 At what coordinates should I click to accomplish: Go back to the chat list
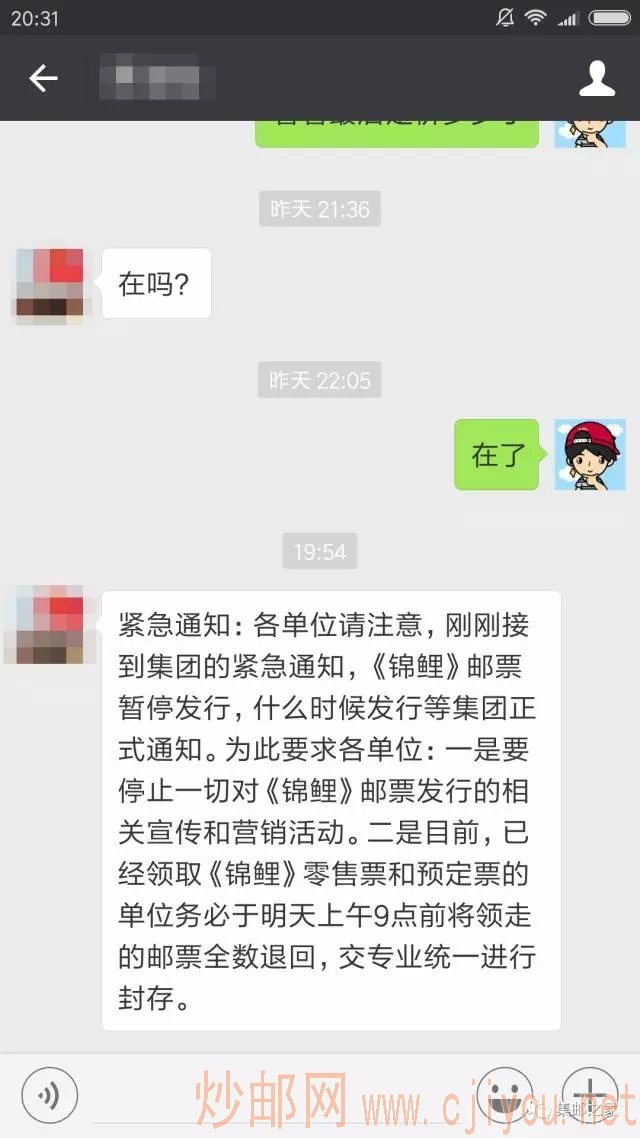43,78
